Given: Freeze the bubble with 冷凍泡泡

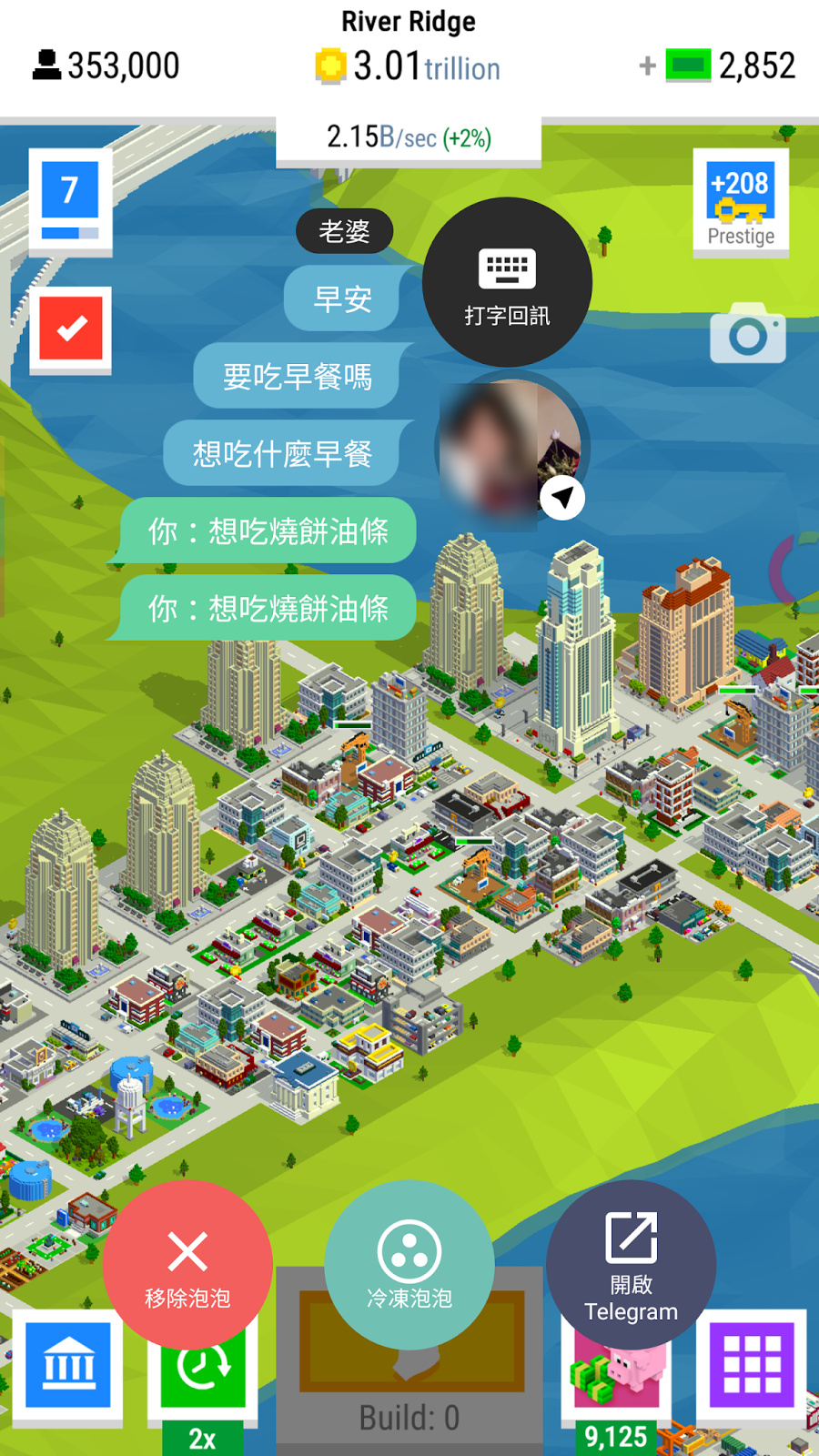Looking at the screenshot, I should pos(409,1265).
